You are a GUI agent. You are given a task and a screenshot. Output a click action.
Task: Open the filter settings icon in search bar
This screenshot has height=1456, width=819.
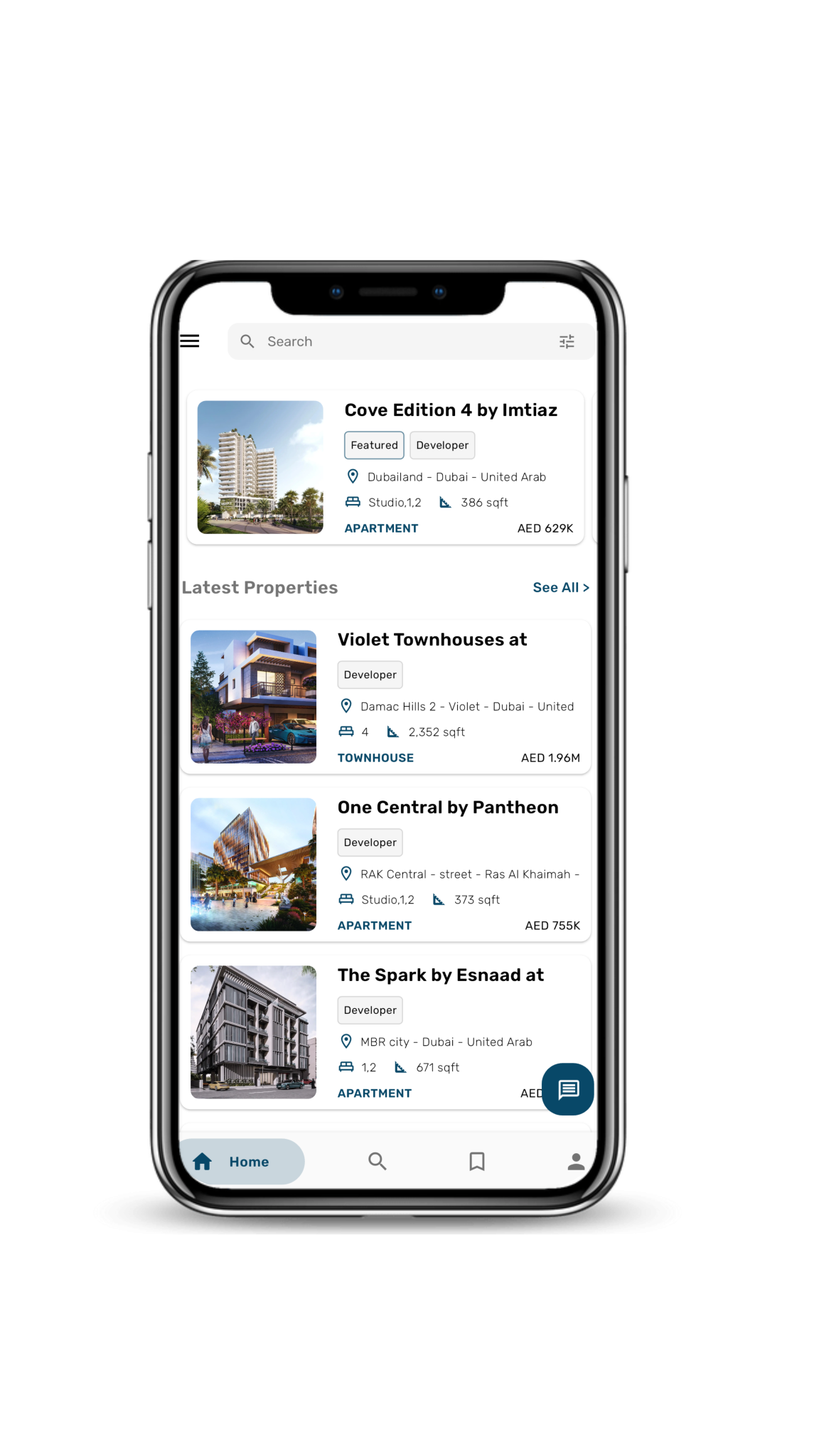click(x=567, y=341)
